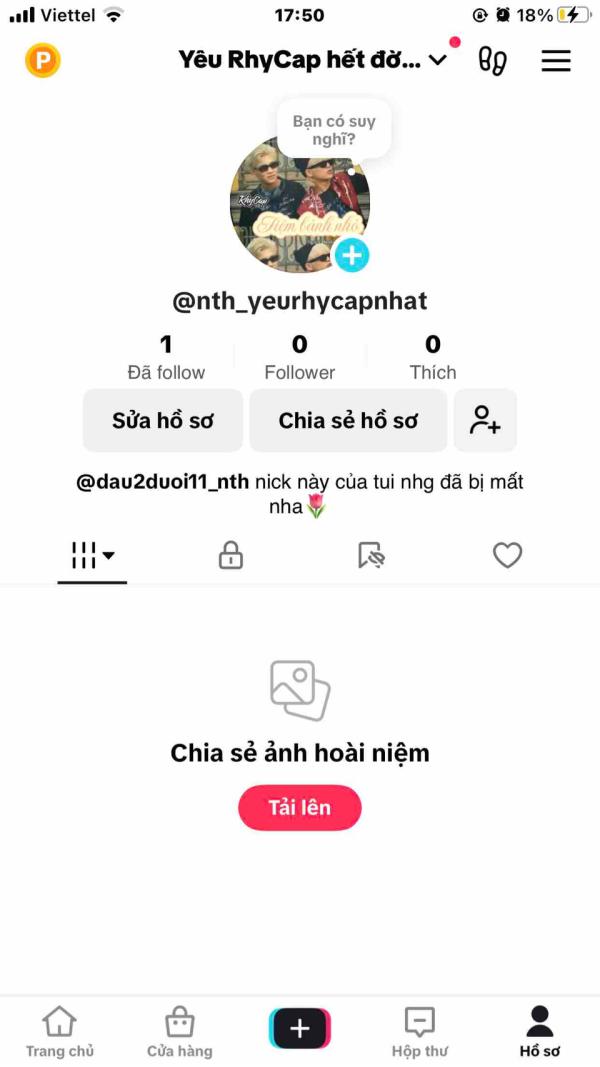Select the posts grid tab
Viewport: 600px width, 1067px height.
click(x=92, y=555)
